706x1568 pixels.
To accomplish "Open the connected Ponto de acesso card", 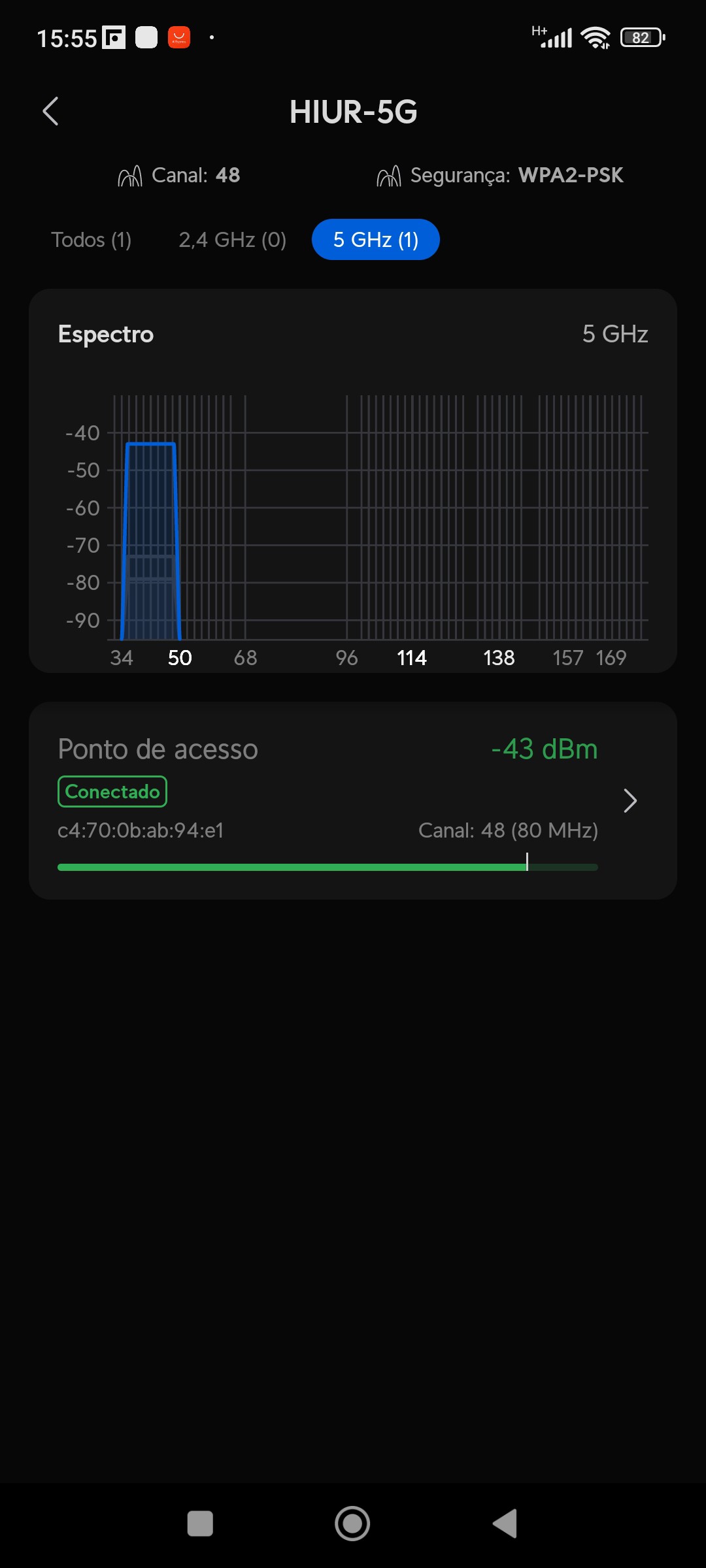I will click(353, 800).
